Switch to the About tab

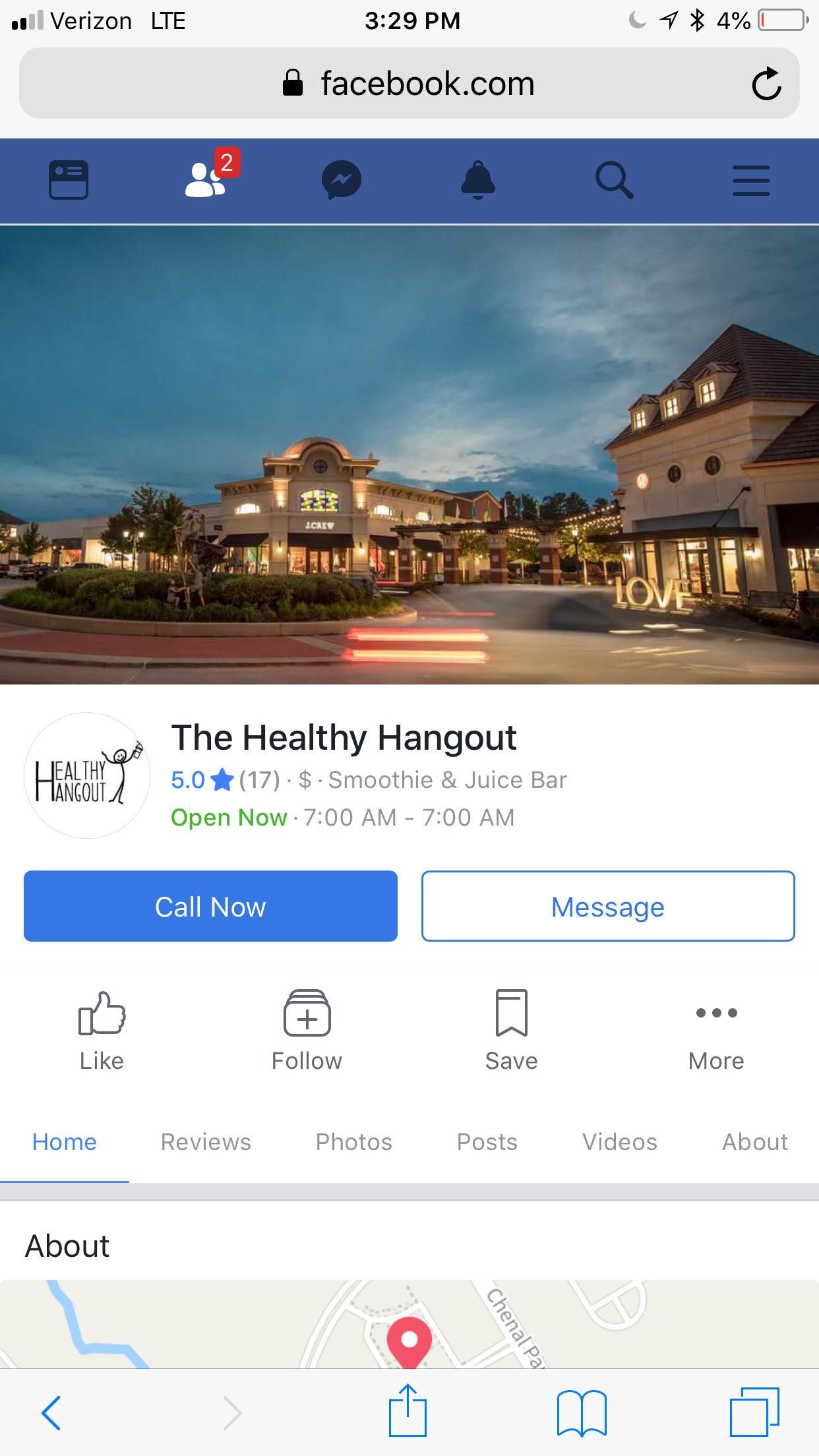tap(754, 1141)
